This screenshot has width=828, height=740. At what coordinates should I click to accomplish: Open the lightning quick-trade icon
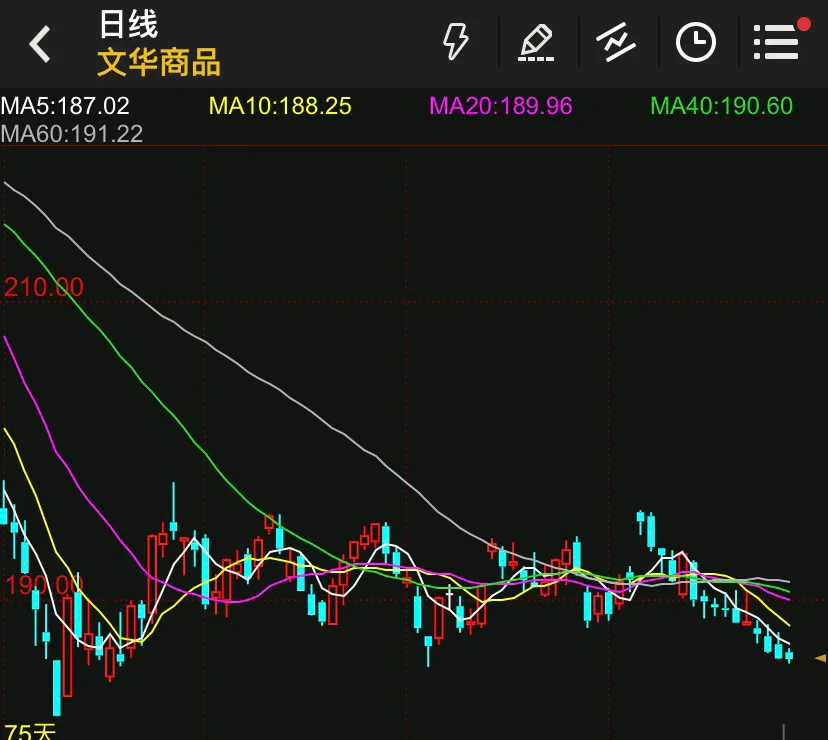click(x=456, y=42)
